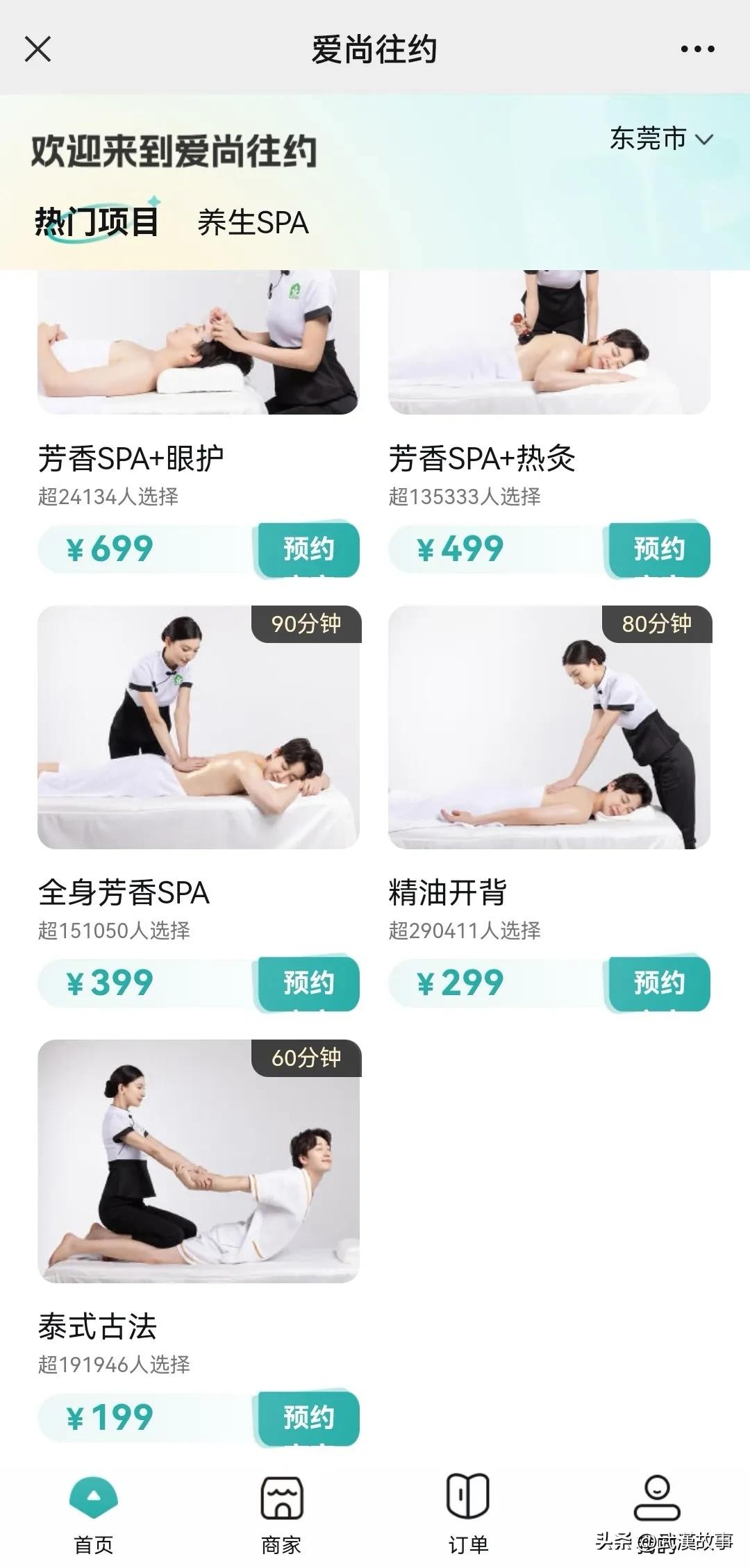Expand the 东莞市 city selector
This screenshot has width=750, height=1568.
661,139
